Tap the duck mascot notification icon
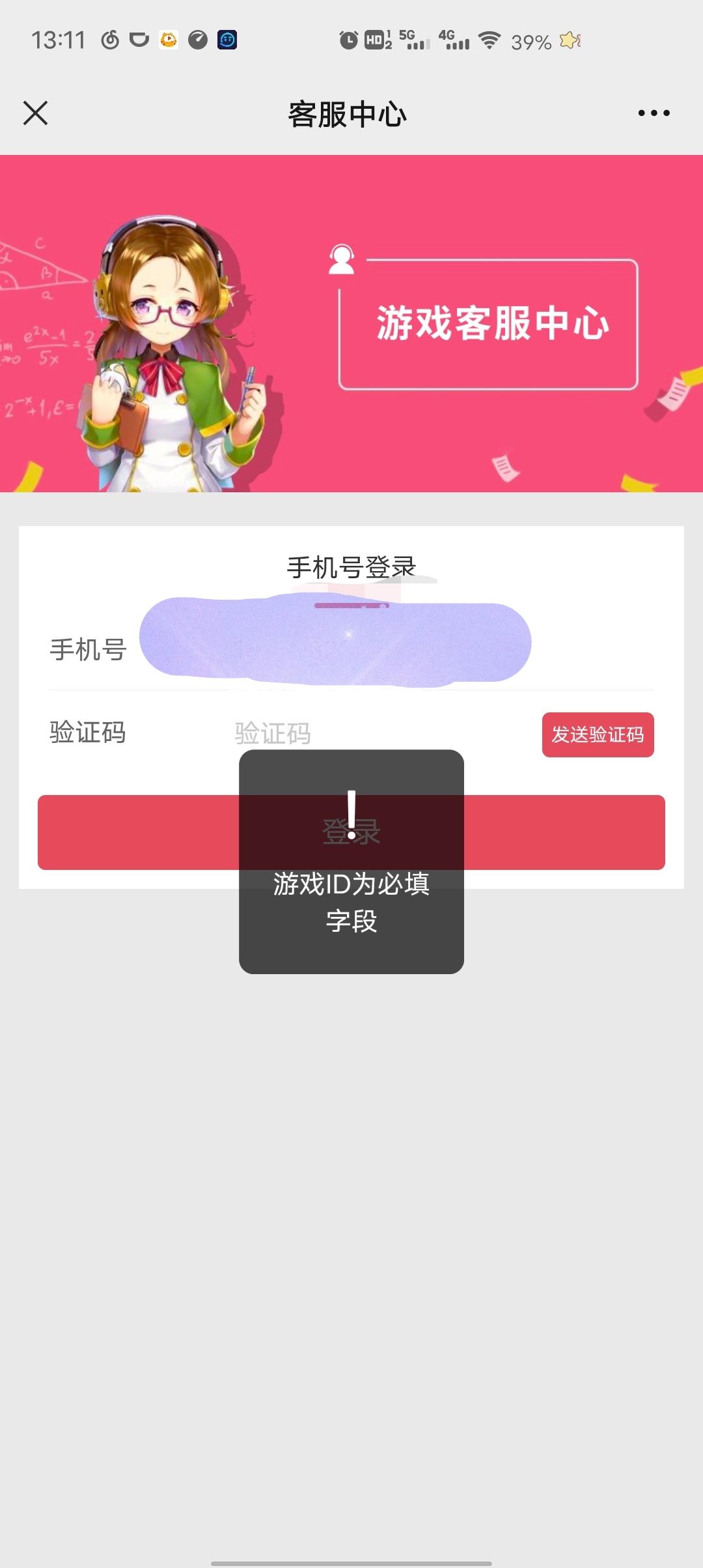Screen dimensions: 703x1568 click(169, 40)
